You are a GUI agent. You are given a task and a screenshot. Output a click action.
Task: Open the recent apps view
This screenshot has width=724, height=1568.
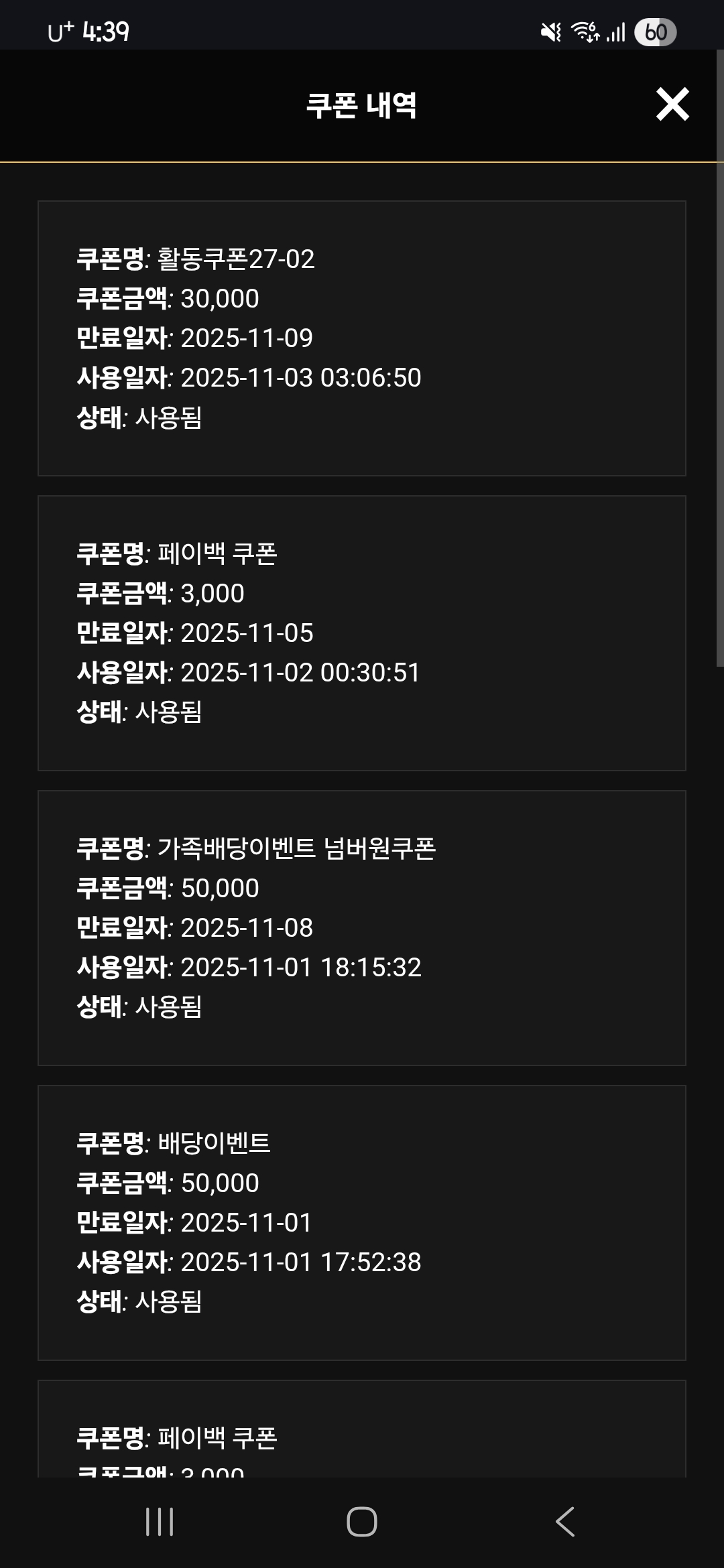[x=160, y=1521]
